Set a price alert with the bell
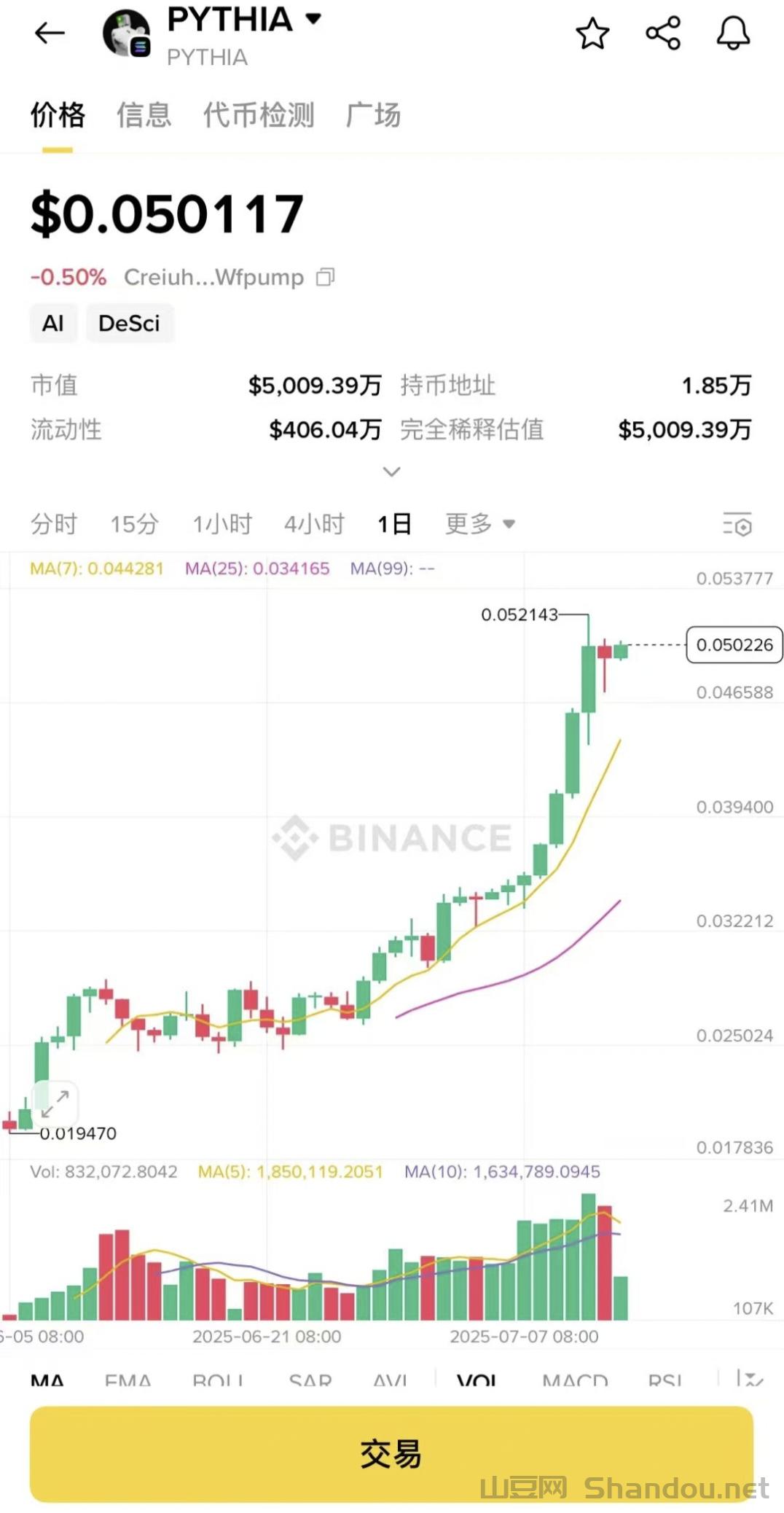 (733, 34)
